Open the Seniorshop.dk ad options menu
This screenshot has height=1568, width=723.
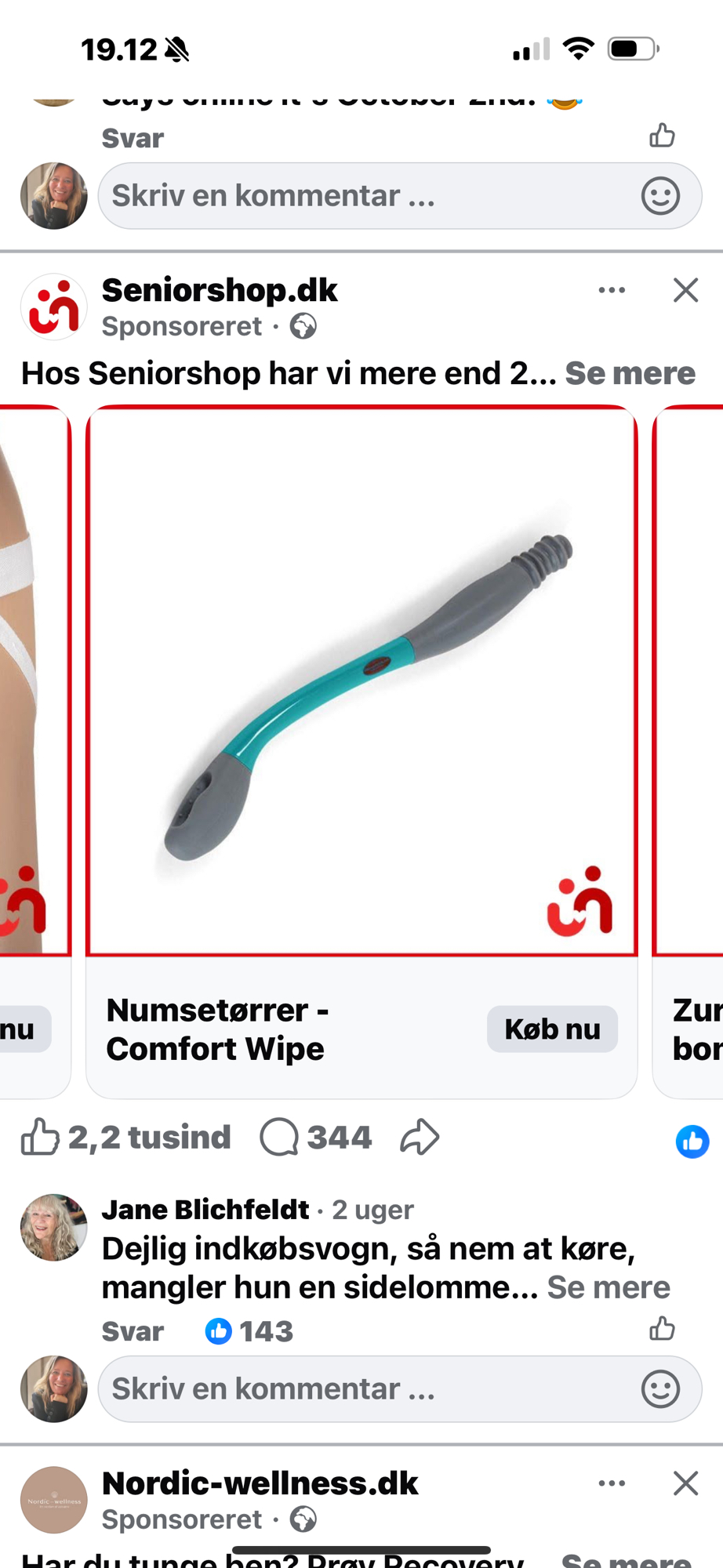pos(612,291)
